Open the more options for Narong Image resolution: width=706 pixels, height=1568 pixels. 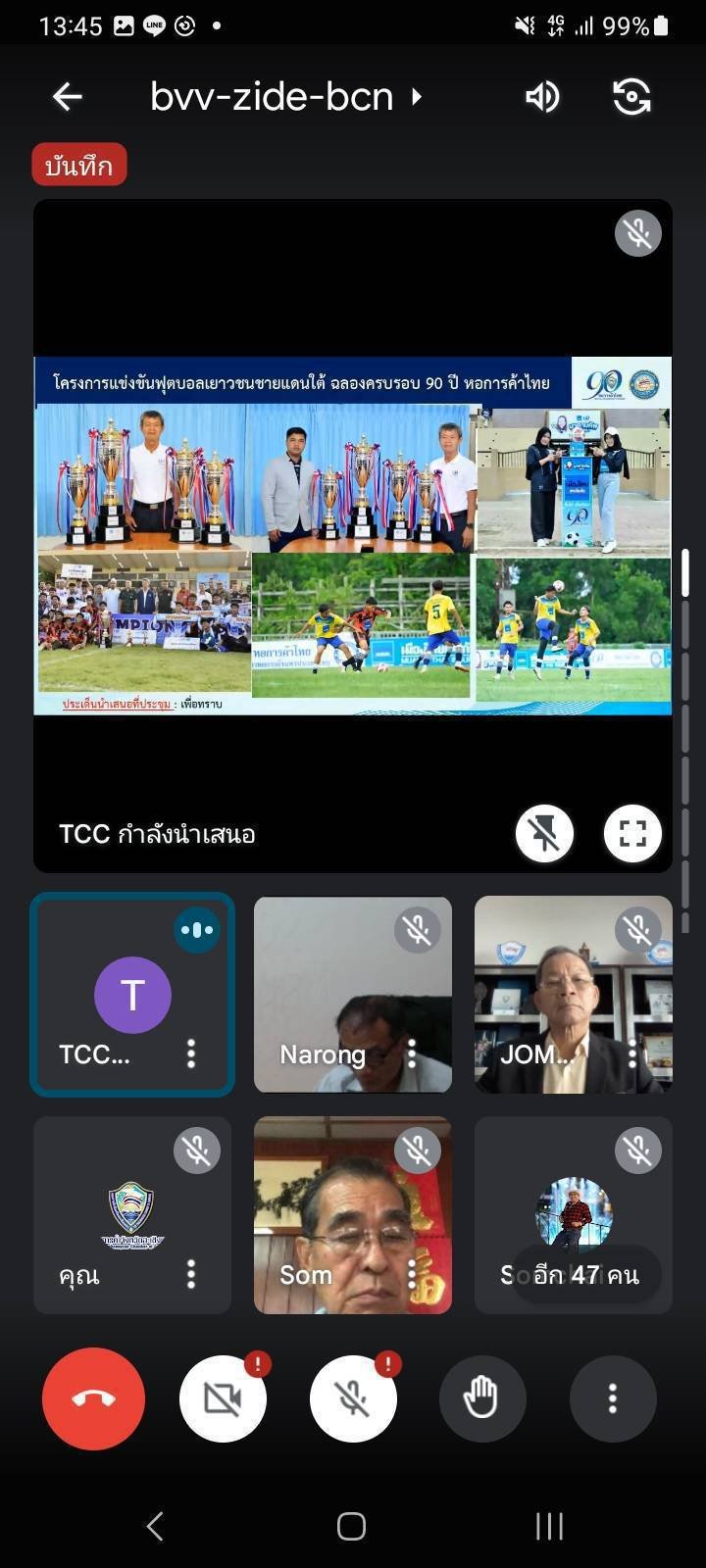click(x=412, y=1053)
